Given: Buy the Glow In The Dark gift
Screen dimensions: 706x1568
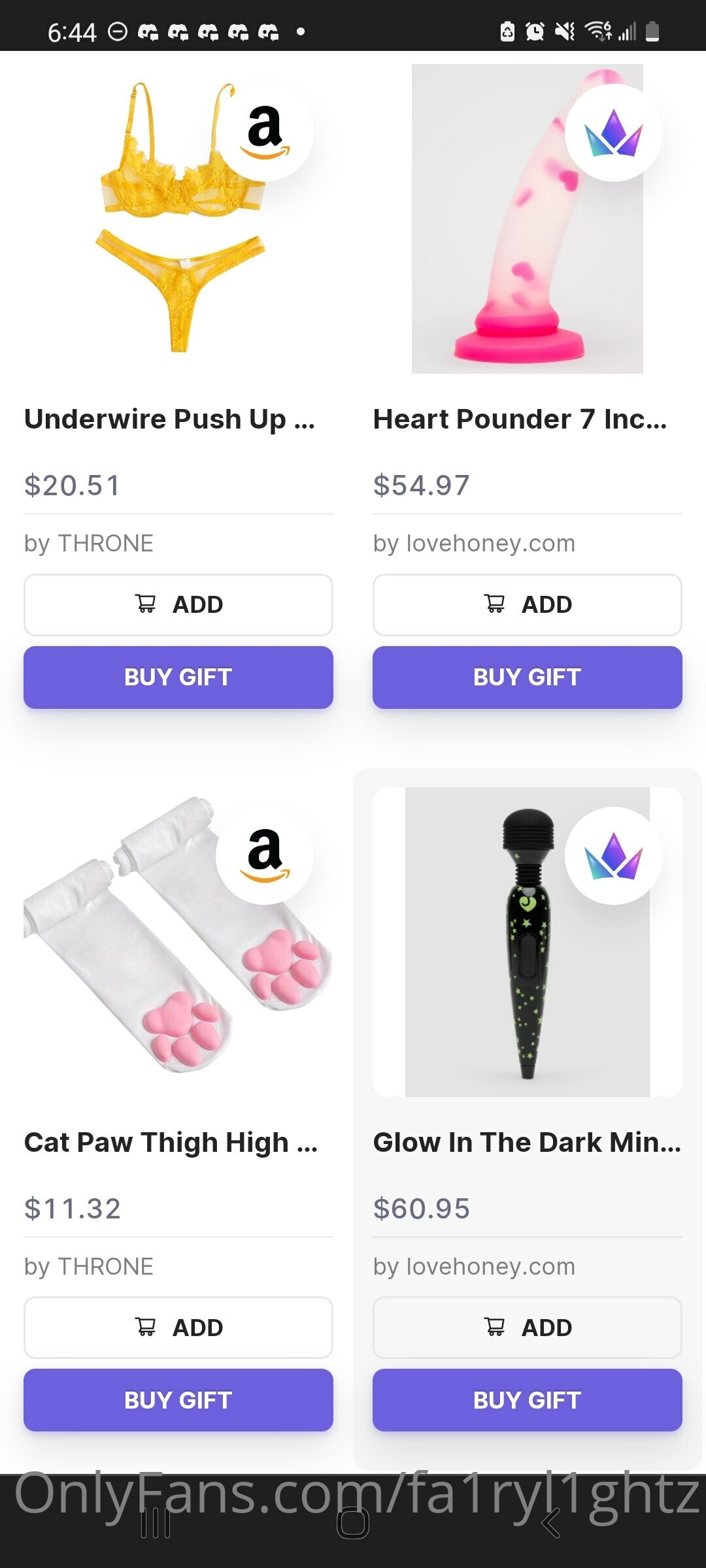Looking at the screenshot, I should click(x=527, y=1400).
